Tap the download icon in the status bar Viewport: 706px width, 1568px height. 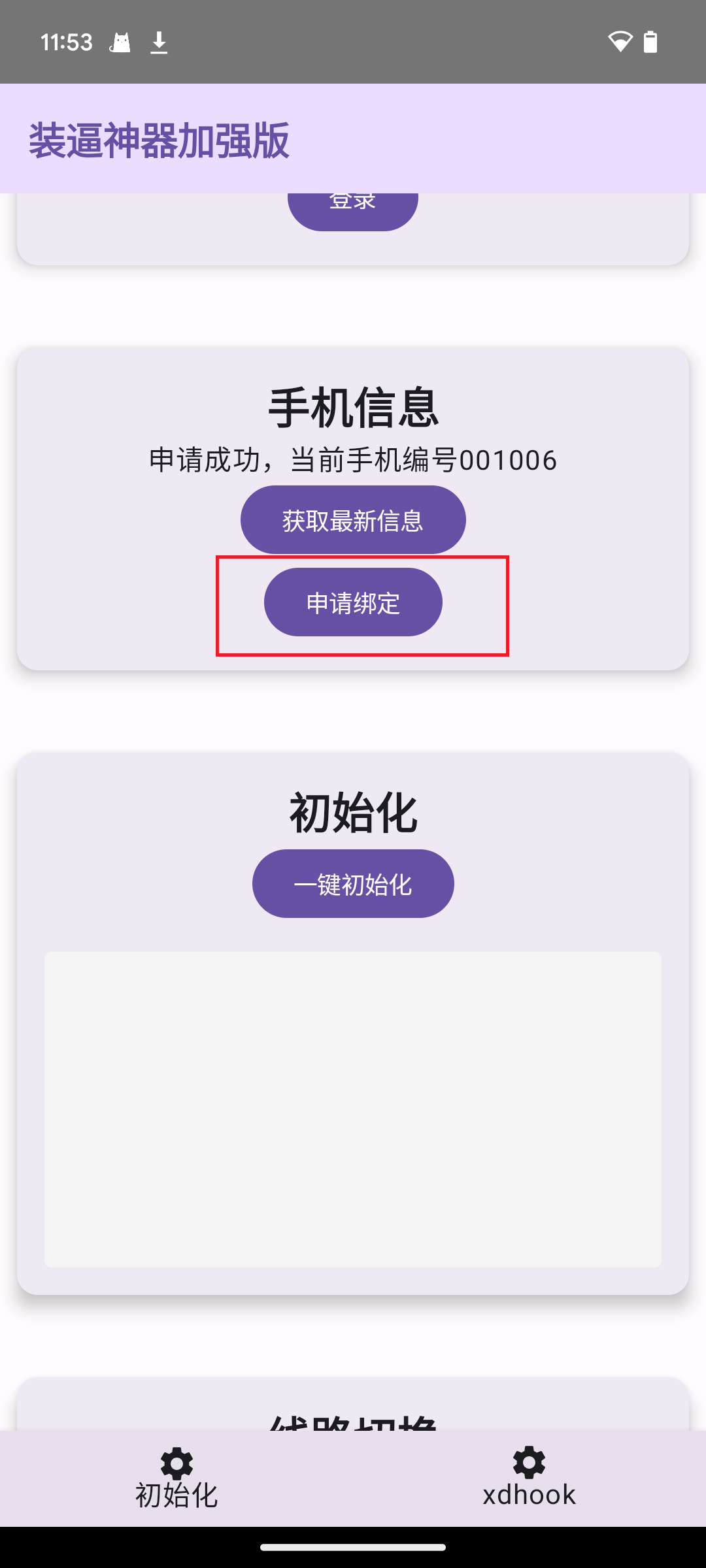(159, 41)
